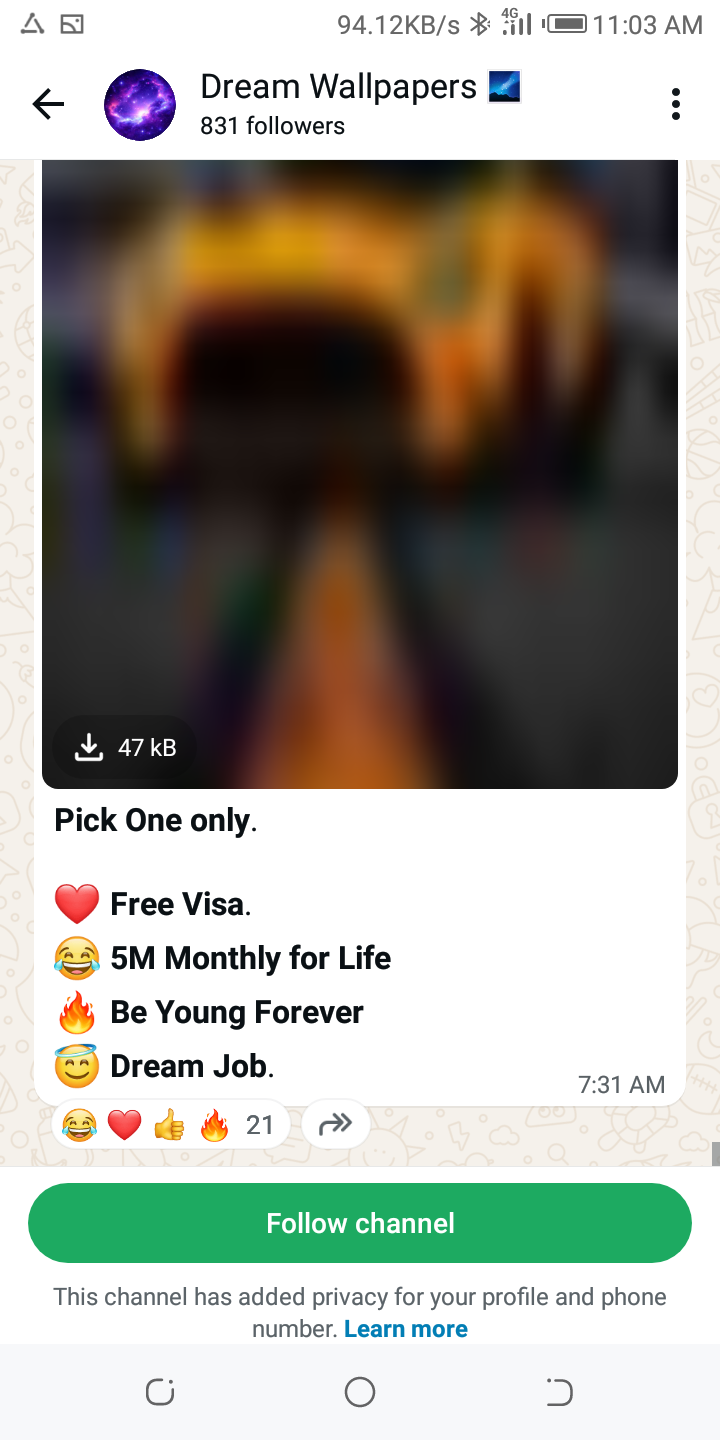Open the recent apps view
Image resolution: width=720 pixels, height=1440 pixels.
160,1392
